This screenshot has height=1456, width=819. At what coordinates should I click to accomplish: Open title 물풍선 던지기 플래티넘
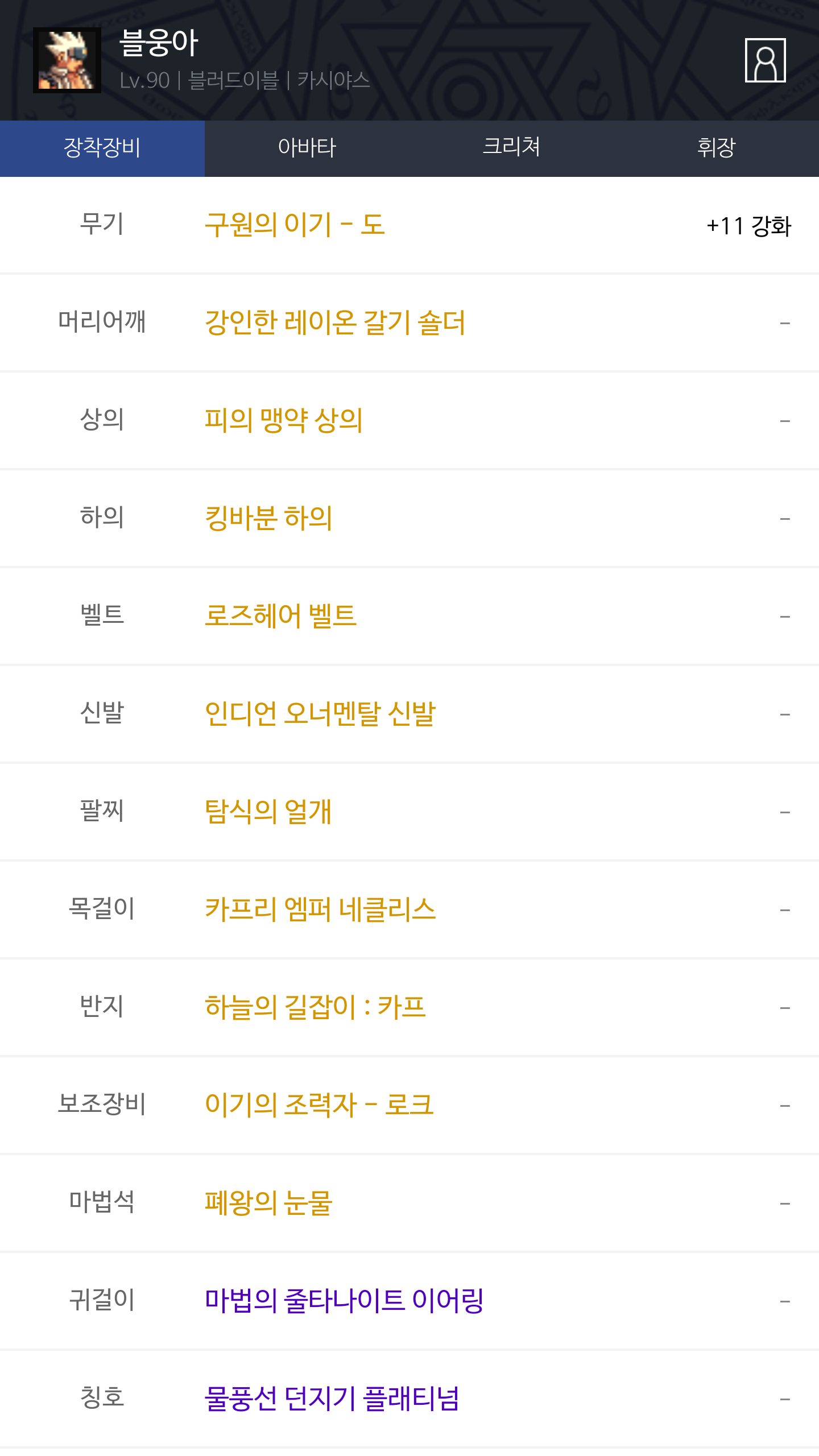(x=331, y=1399)
